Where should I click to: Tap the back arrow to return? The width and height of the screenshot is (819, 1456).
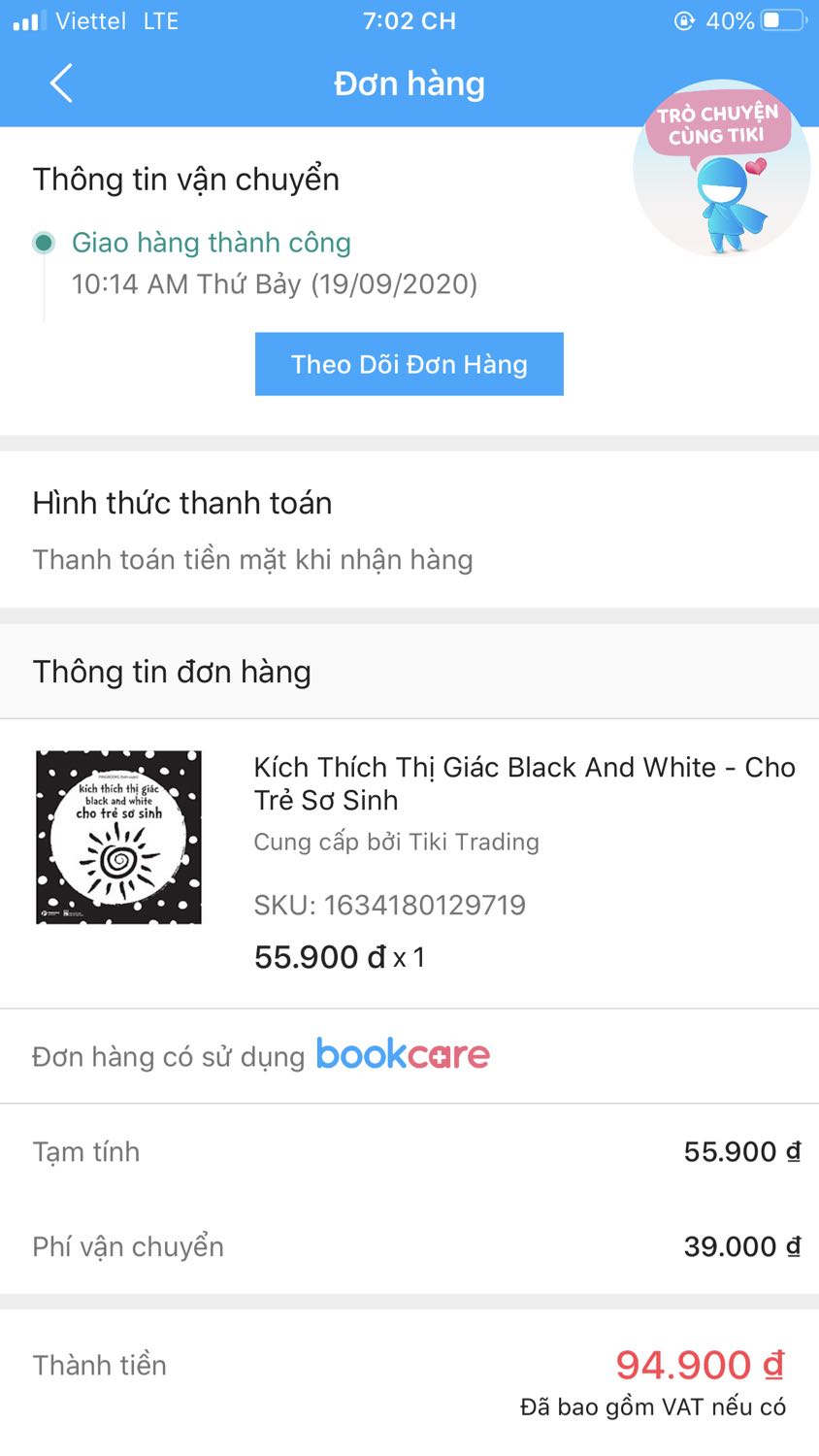tap(61, 83)
